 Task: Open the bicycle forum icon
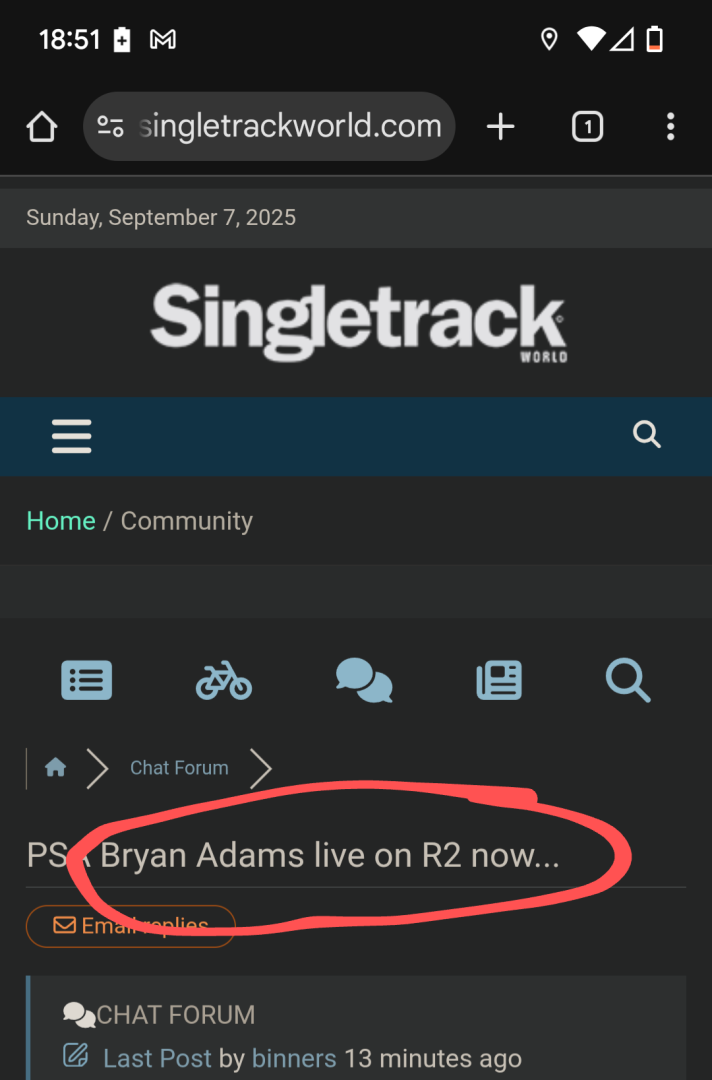pyautogui.click(x=223, y=681)
